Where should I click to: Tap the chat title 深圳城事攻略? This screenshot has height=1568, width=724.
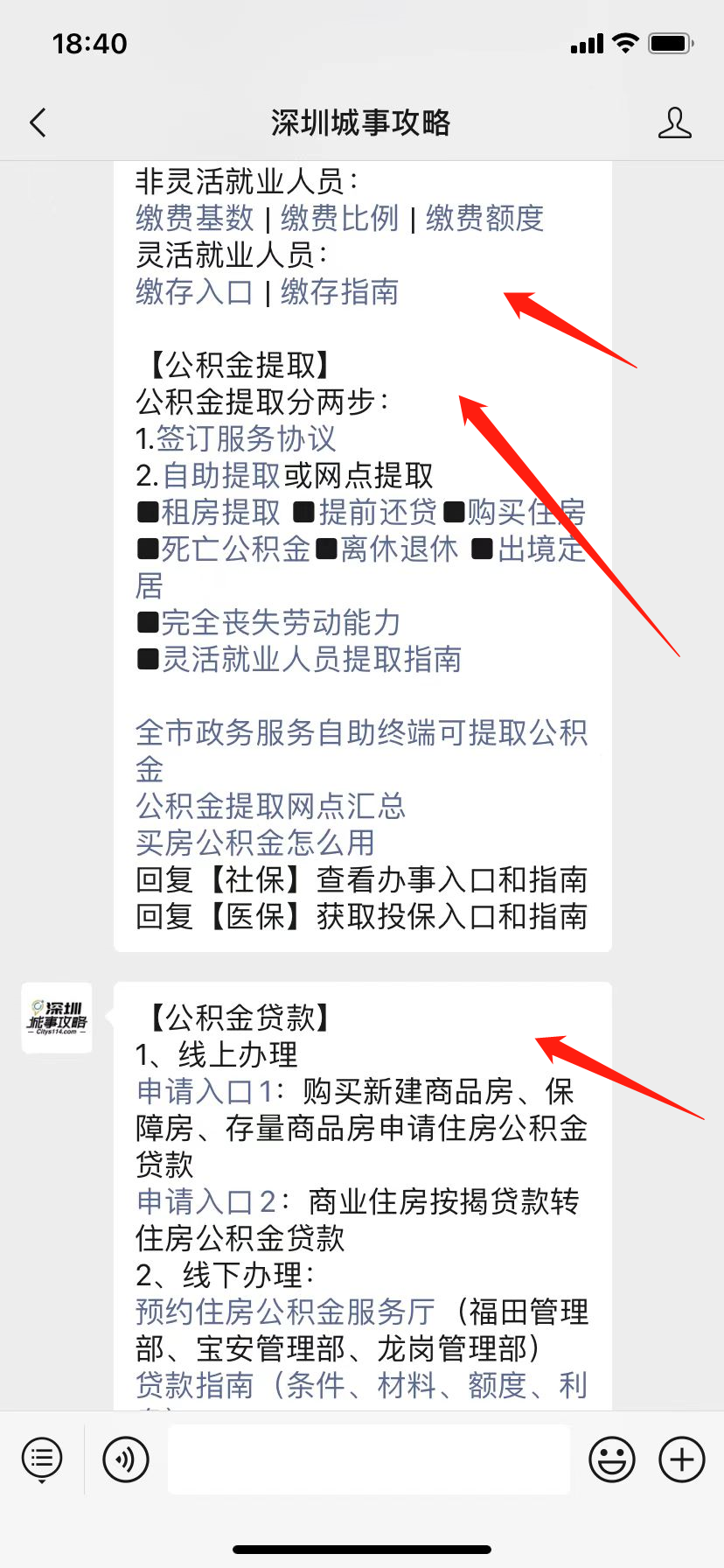click(362, 124)
